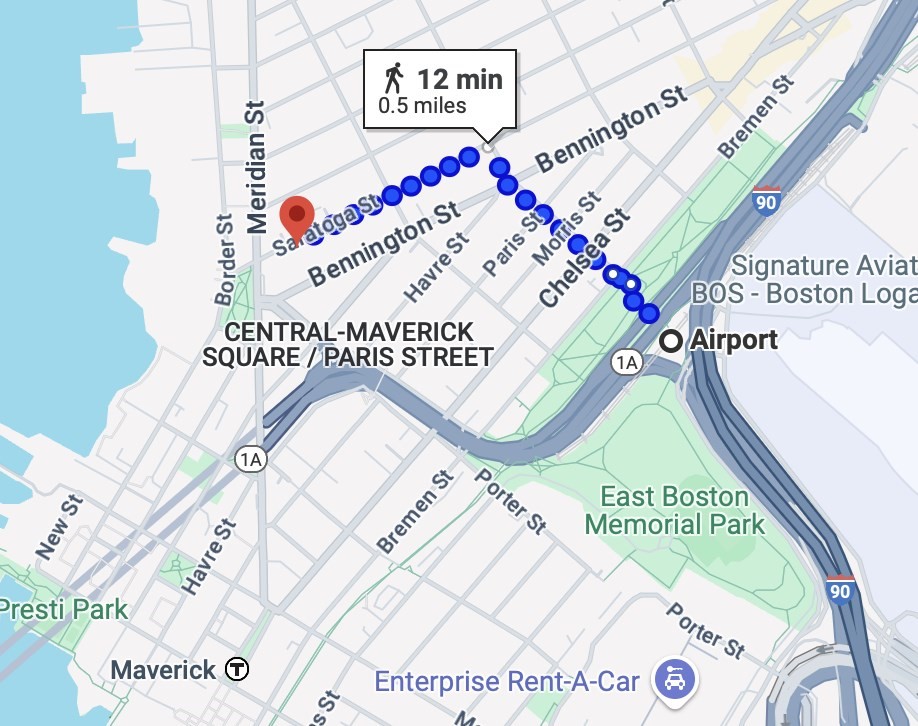Image resolution: width=918 pixels, height=726 pixels.
Task: Select the 12 min walking route callout
Action: pyautogui.click(x=440, y=90)
